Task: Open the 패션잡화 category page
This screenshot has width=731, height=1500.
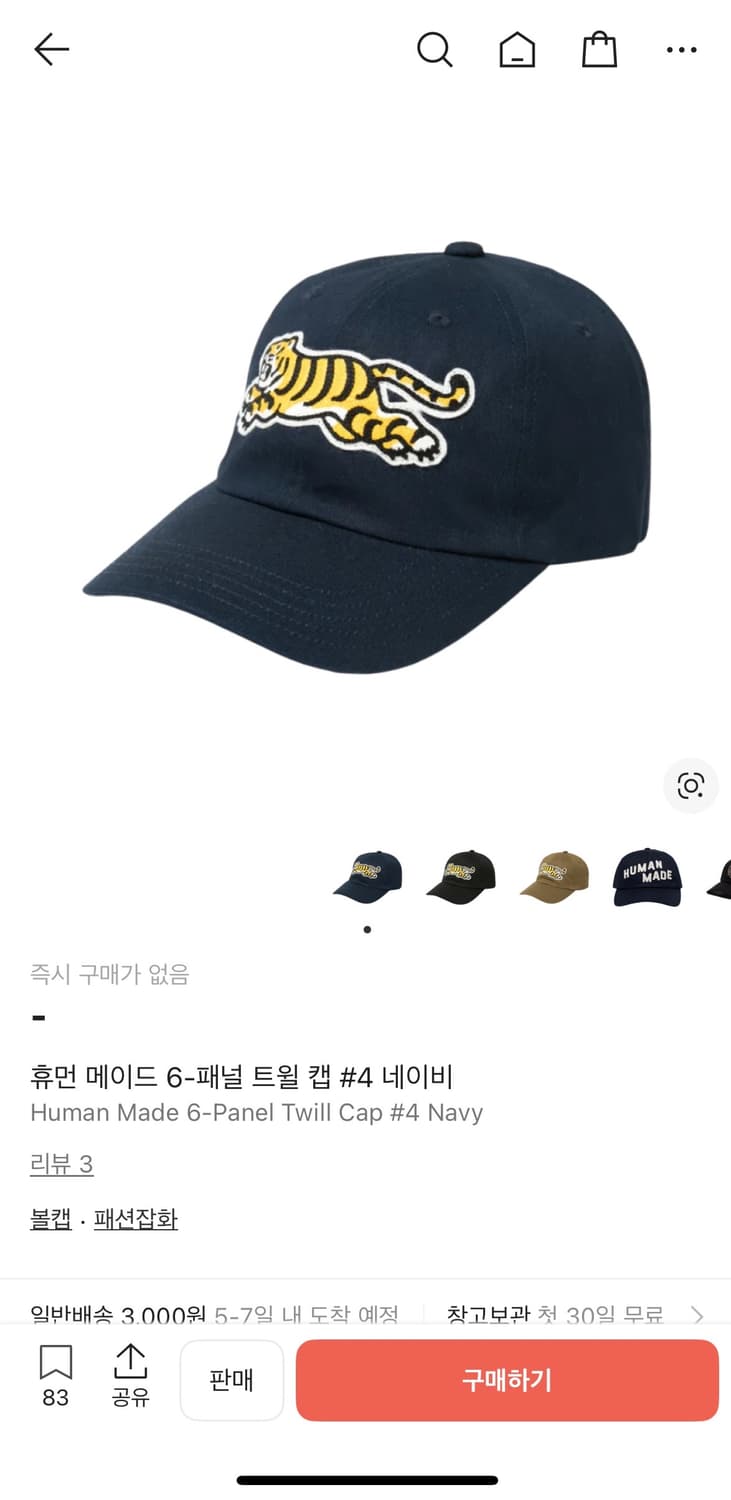Action: (x=135, y=1219)
